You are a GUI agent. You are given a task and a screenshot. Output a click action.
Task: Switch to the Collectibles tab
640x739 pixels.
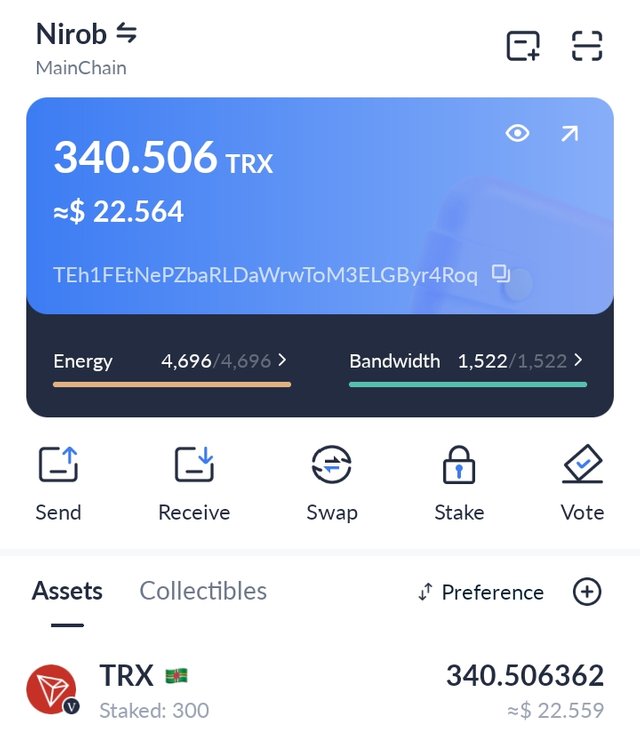tap(203, 591)
